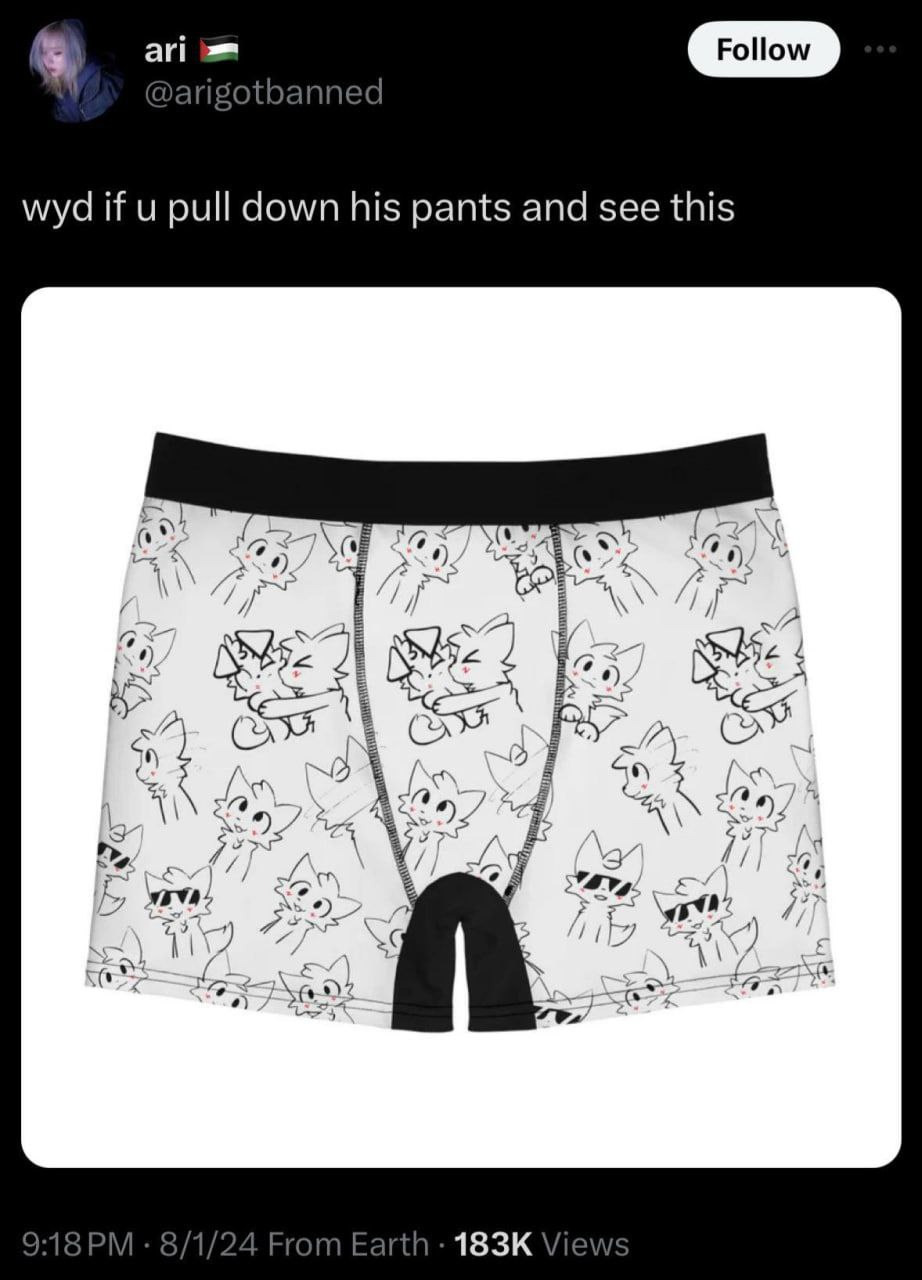
Task: View the 183K Views post analytics
Action: [542, 1243]
